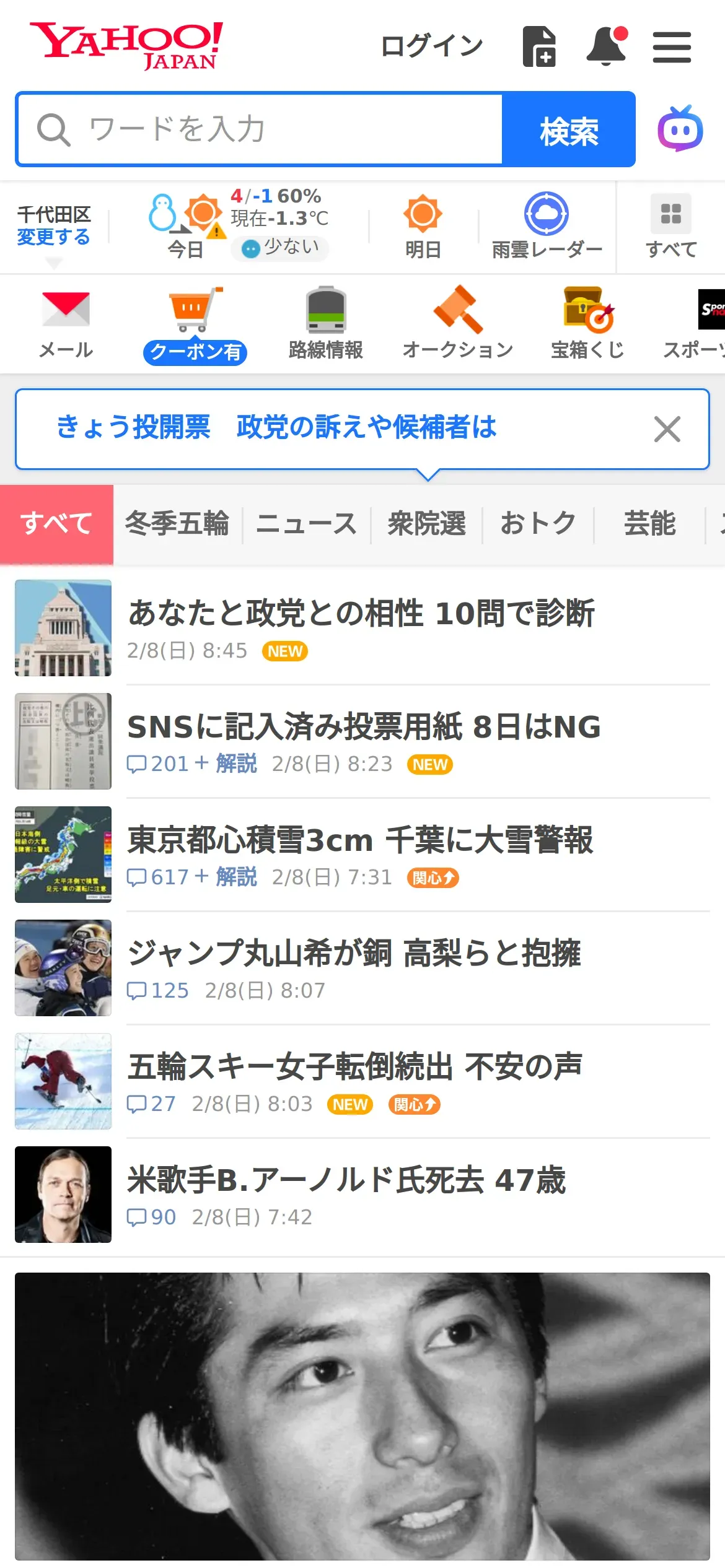
Task: Select the 衆院選 tab
Action: tap(426, 524)
